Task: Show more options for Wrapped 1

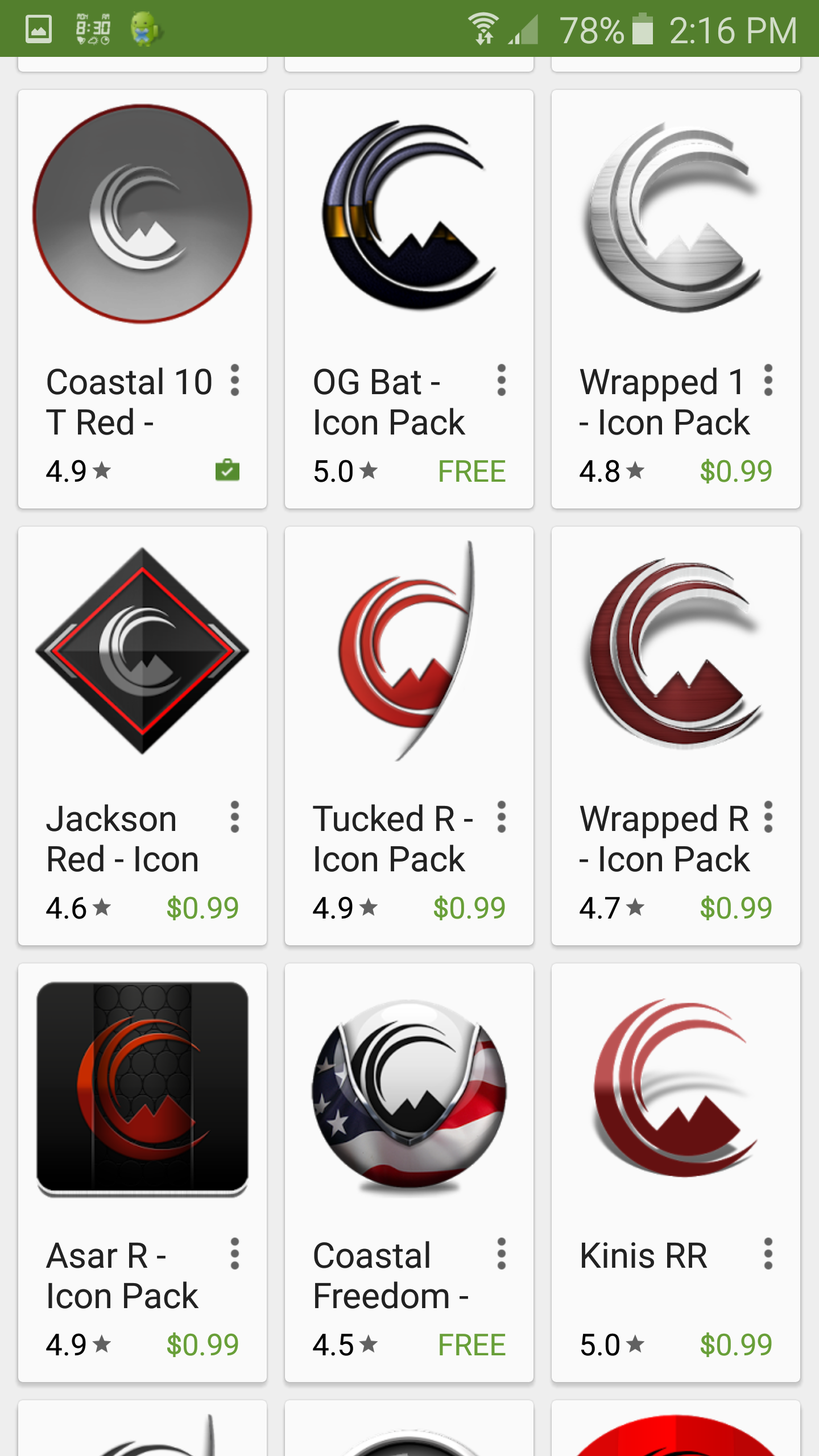Action: (x=768, y=380)
